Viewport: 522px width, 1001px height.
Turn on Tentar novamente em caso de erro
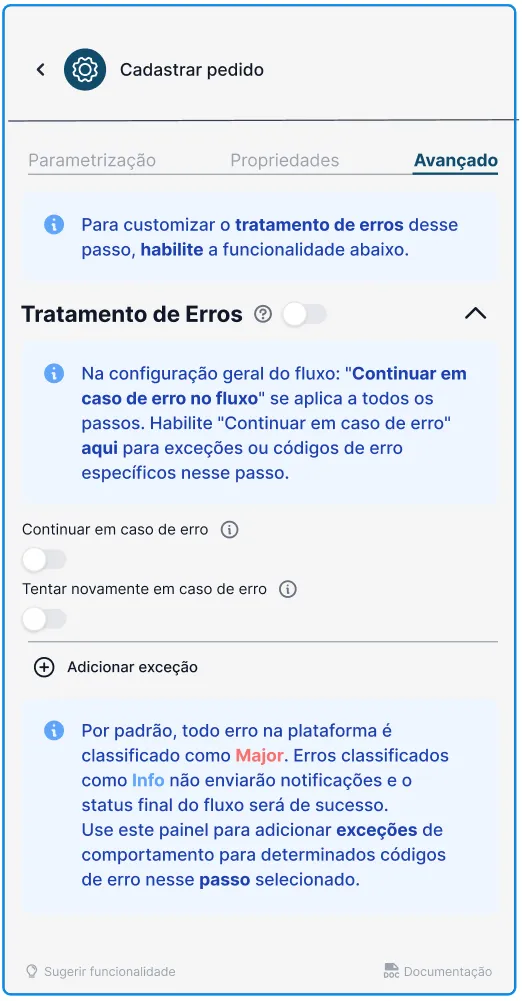click(44, 619)
